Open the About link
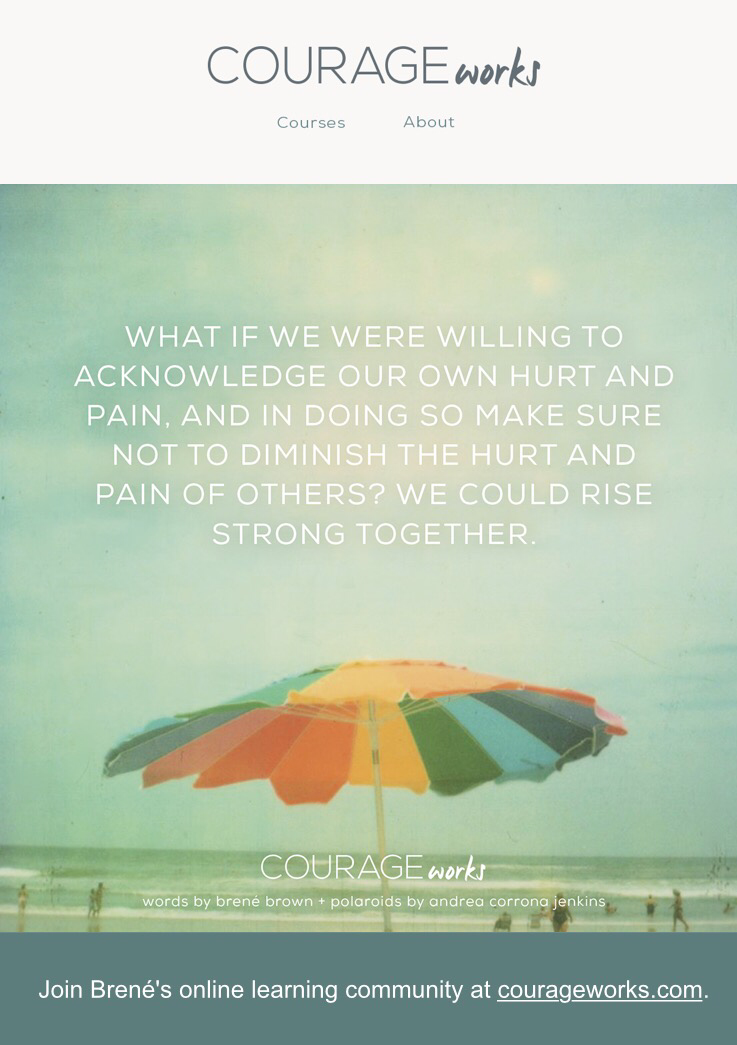This screenshot has width=737, height=1045. click(x=429, y=122)
